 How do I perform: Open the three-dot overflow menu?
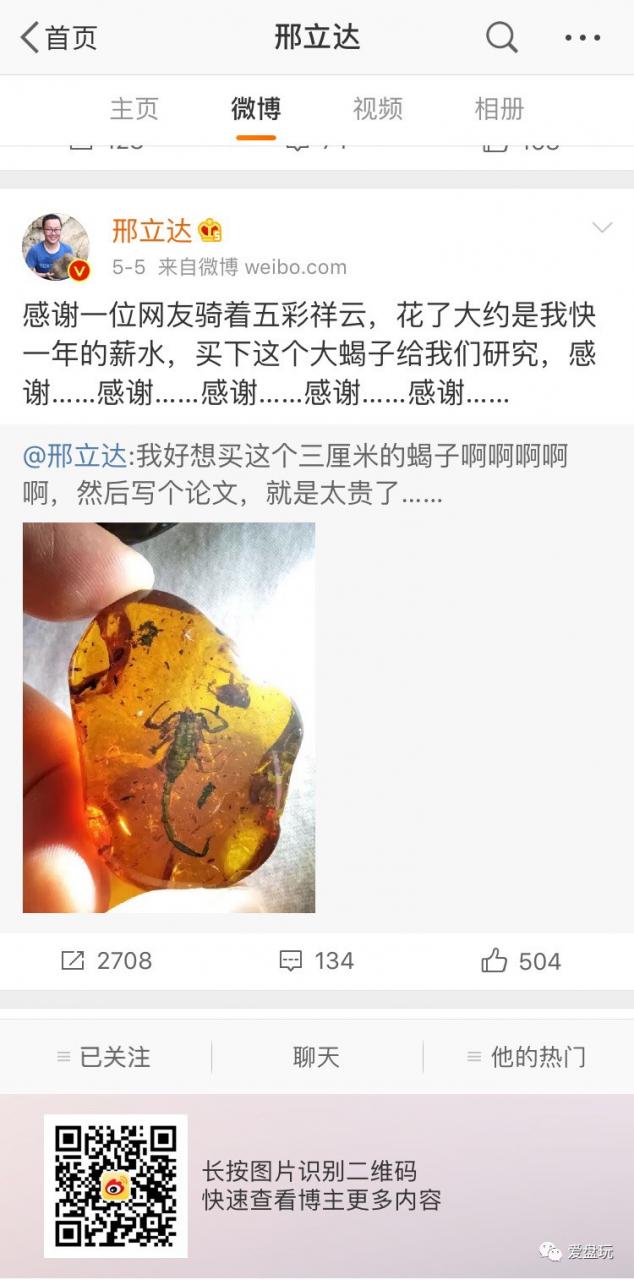pos(582,38)
